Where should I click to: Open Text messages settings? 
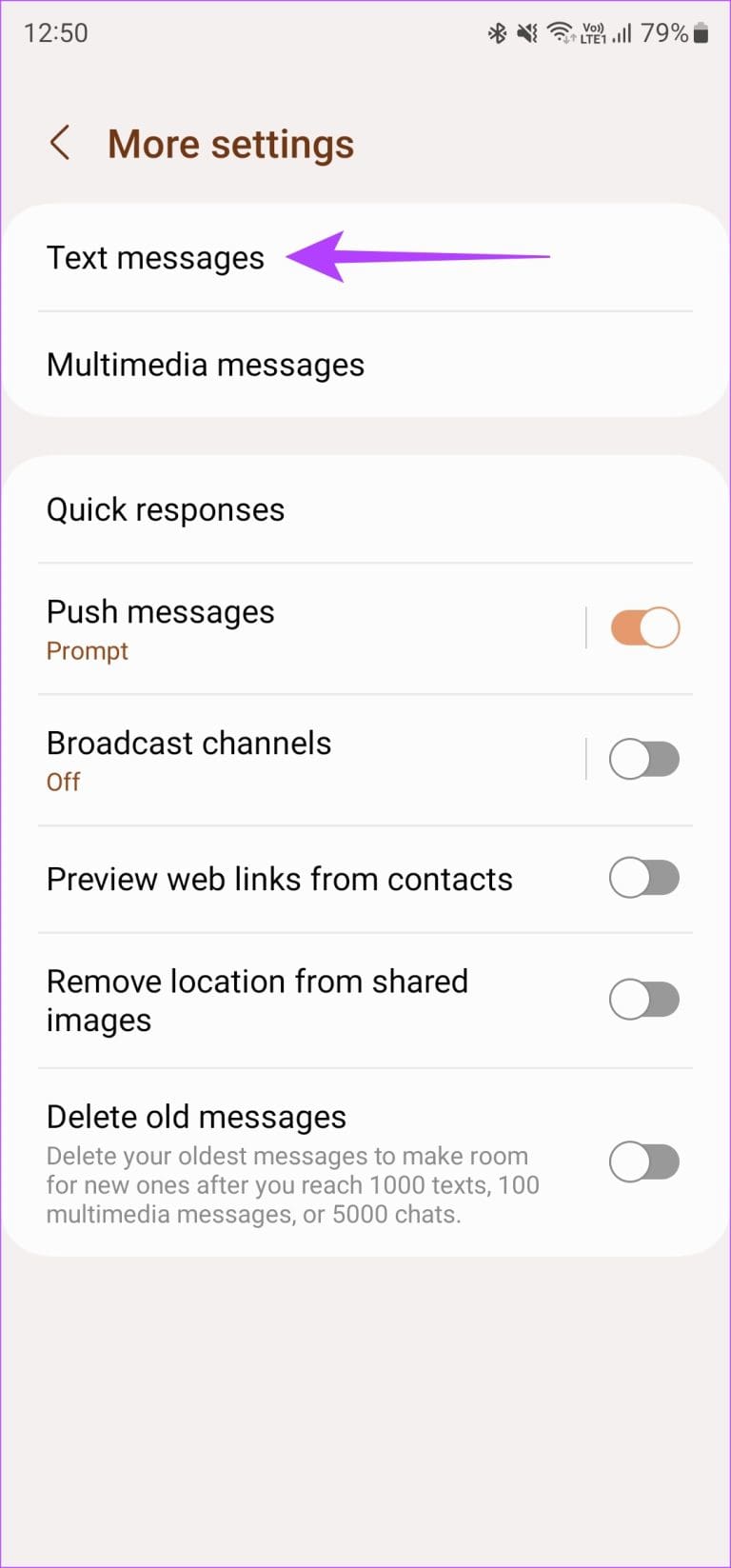[x=156, y=257]
